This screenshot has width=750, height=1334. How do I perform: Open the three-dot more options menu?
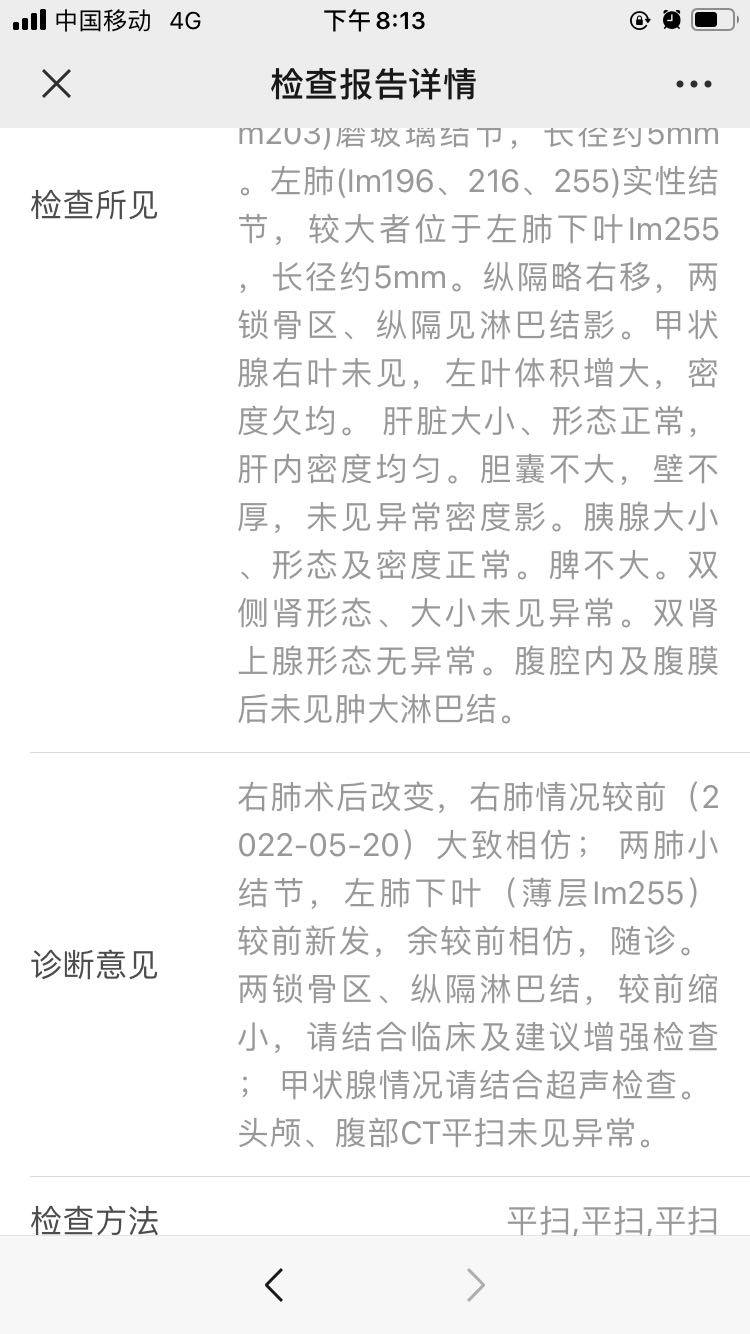pyautogui.click(x=693, y=84)
